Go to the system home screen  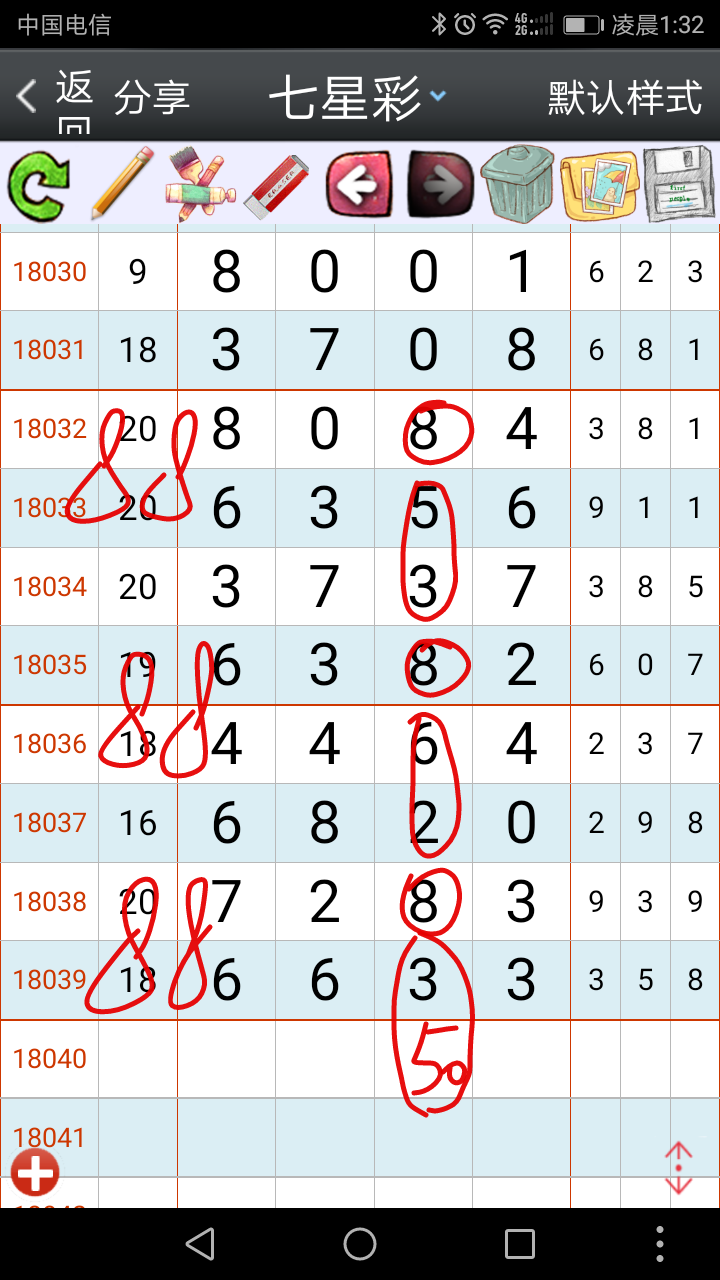coord(360,1244)
